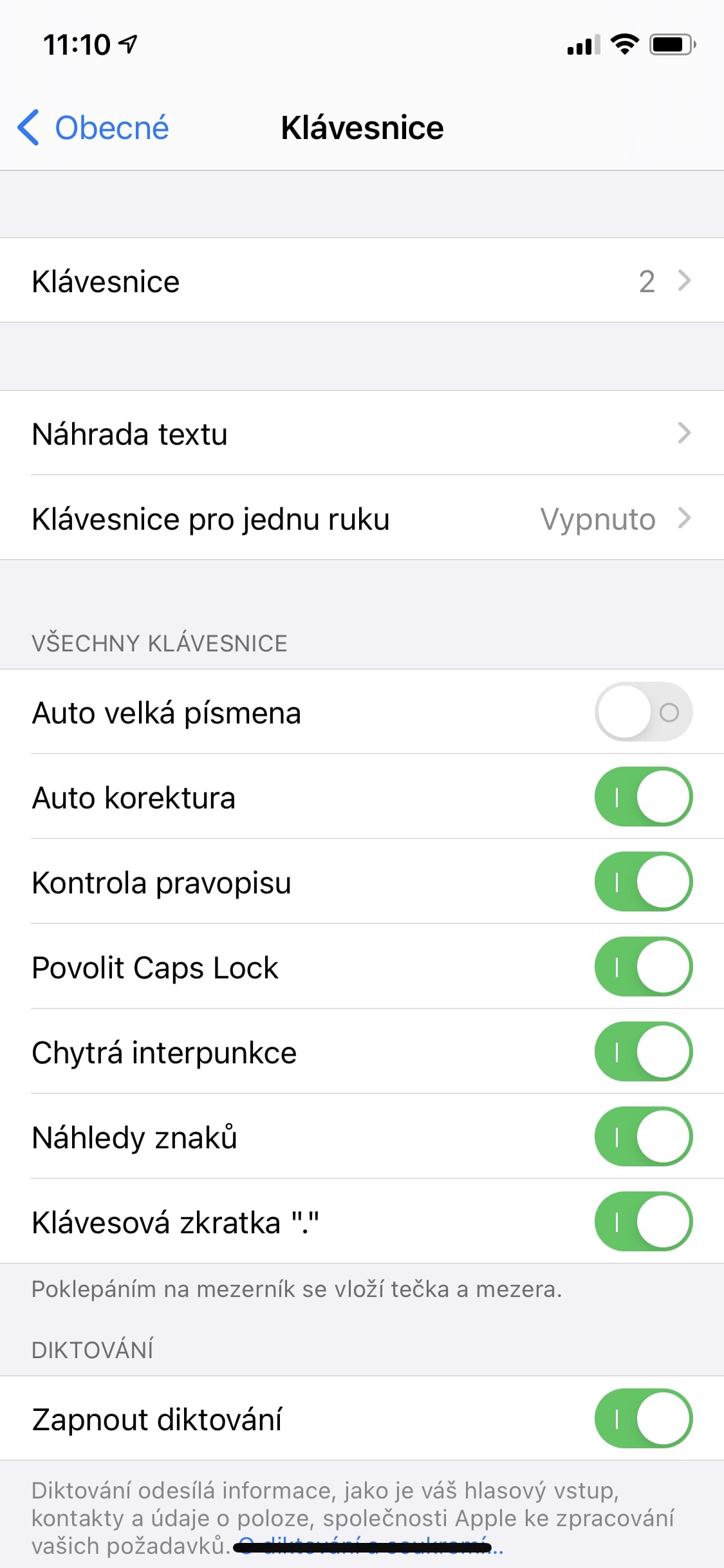
Task: Turn off Klávesová zkratka "."
Action: point(643,1222)
